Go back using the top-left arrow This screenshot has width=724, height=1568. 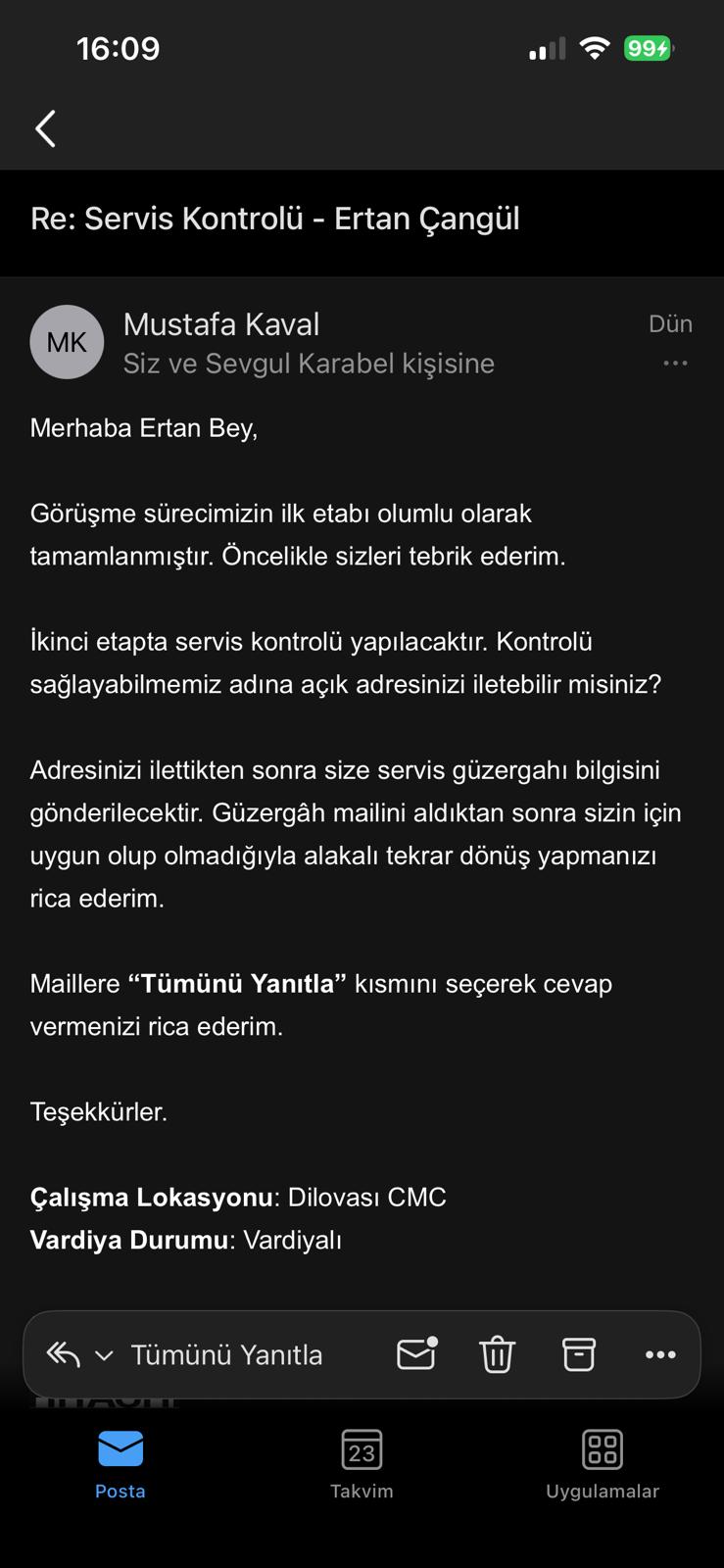point(45,128)
